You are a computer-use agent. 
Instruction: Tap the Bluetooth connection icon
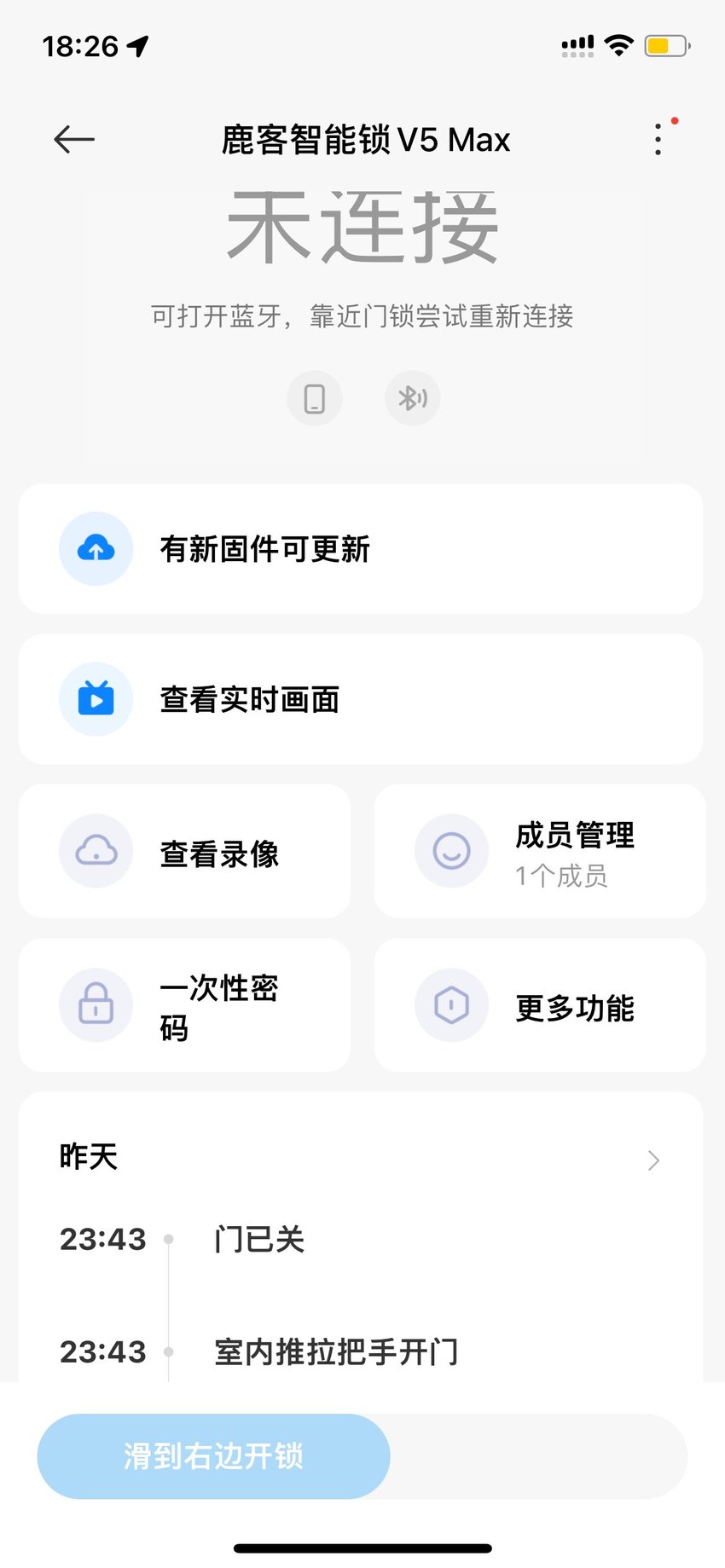(x=413, y=398)
